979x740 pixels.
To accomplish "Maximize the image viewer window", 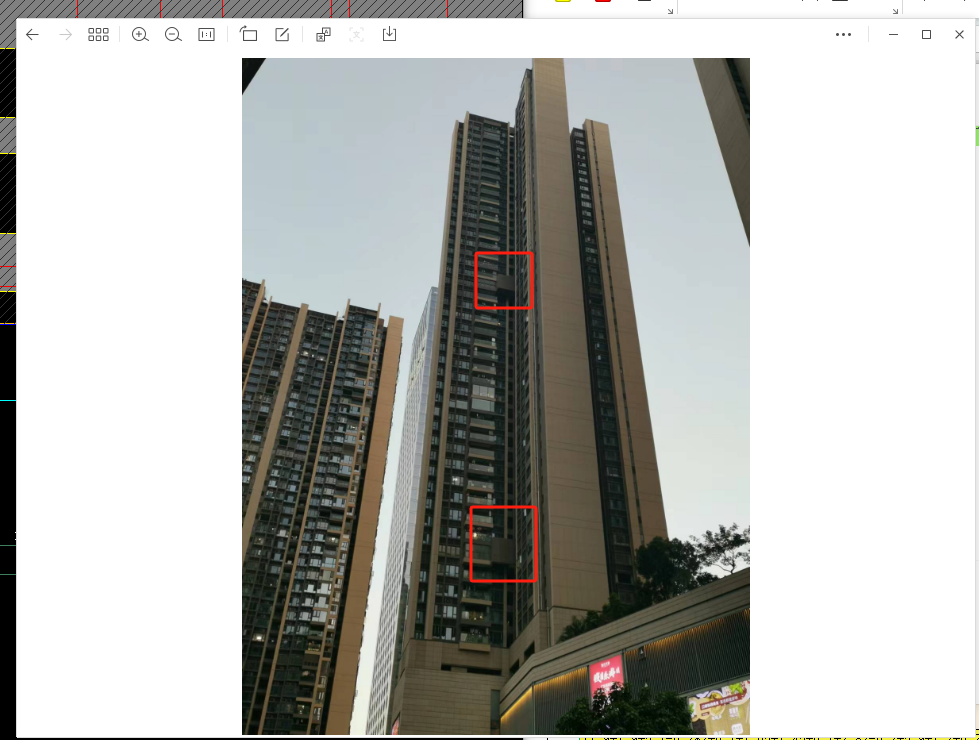I will point(926,35).
